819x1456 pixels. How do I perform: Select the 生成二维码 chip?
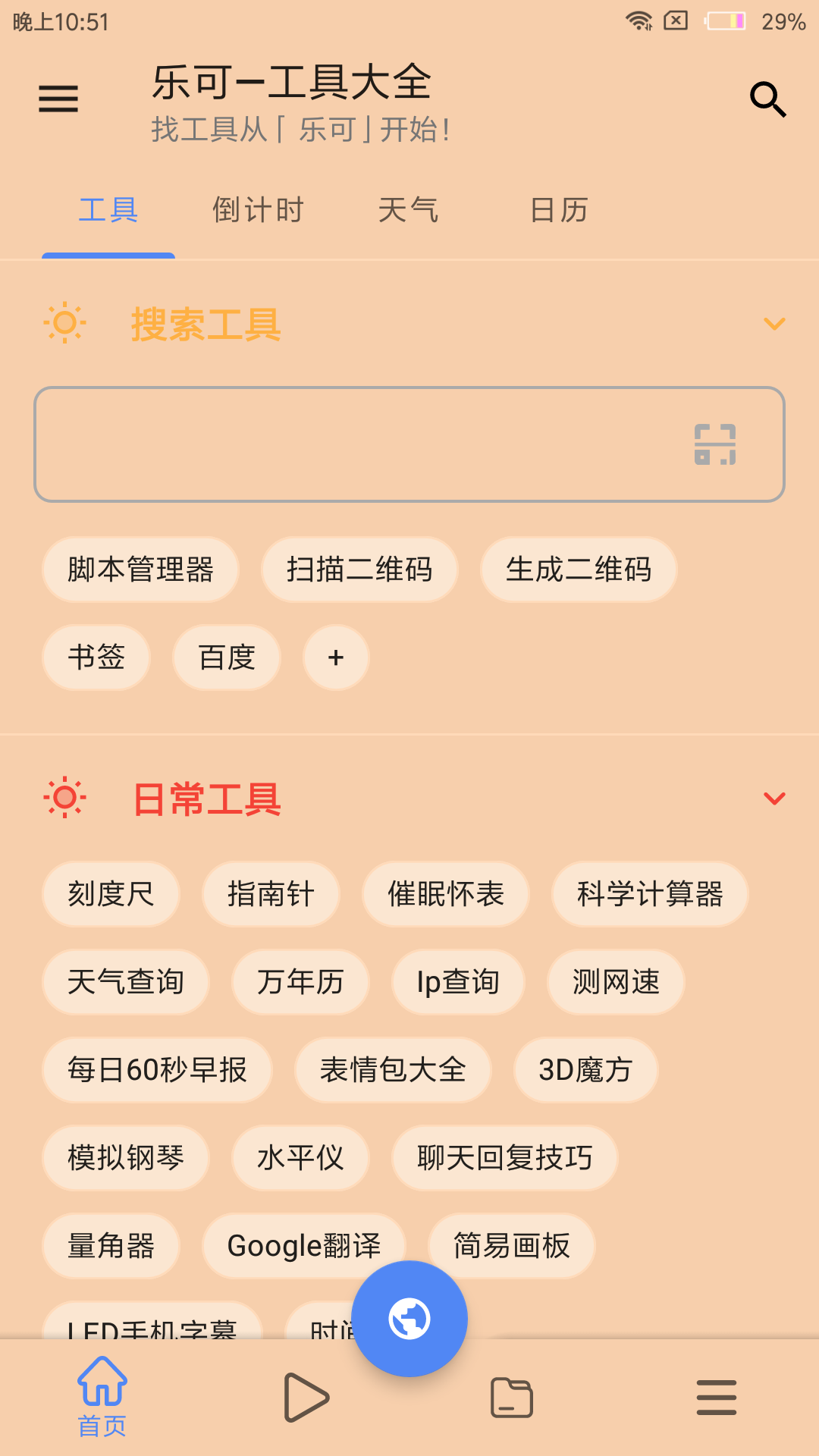click(x=579, y=570)
